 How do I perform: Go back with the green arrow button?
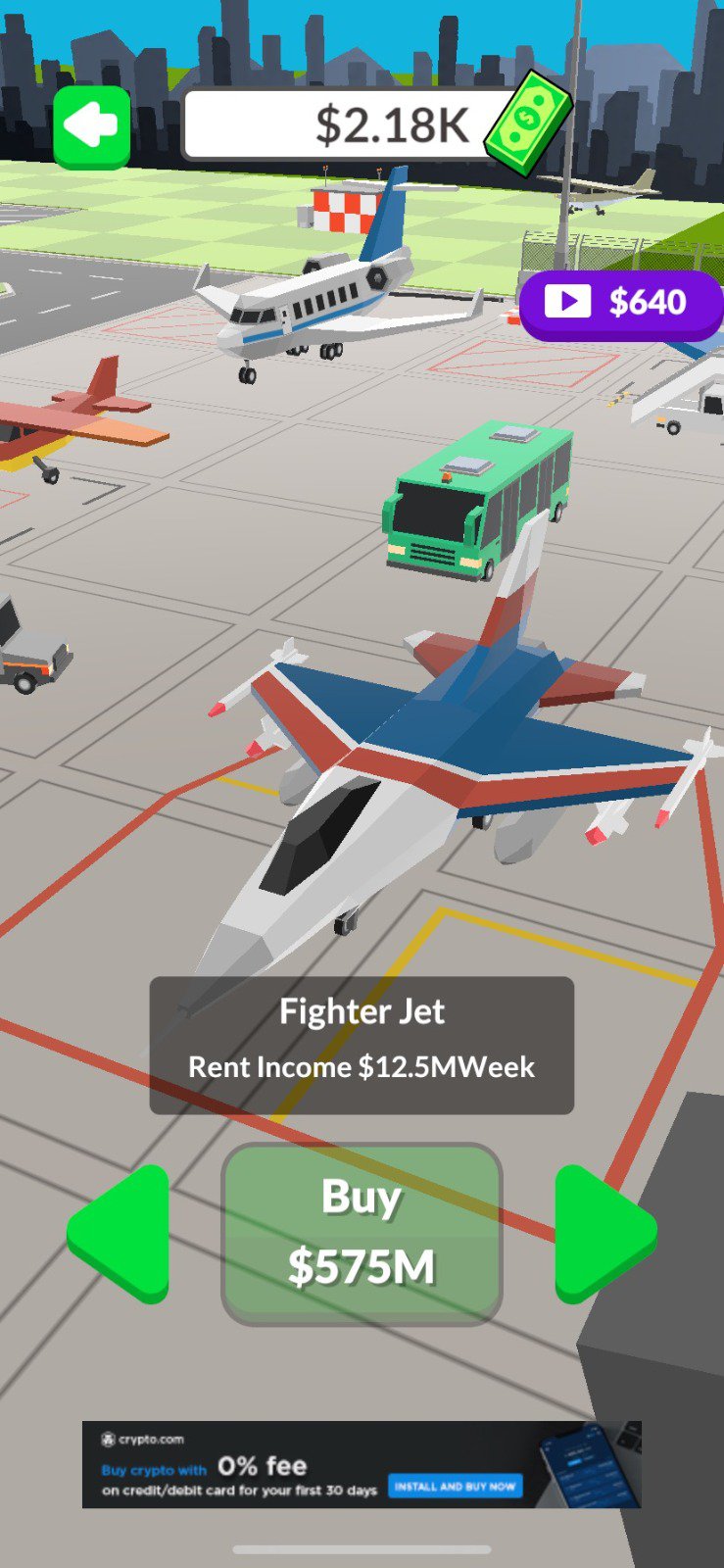click(92, 126)
